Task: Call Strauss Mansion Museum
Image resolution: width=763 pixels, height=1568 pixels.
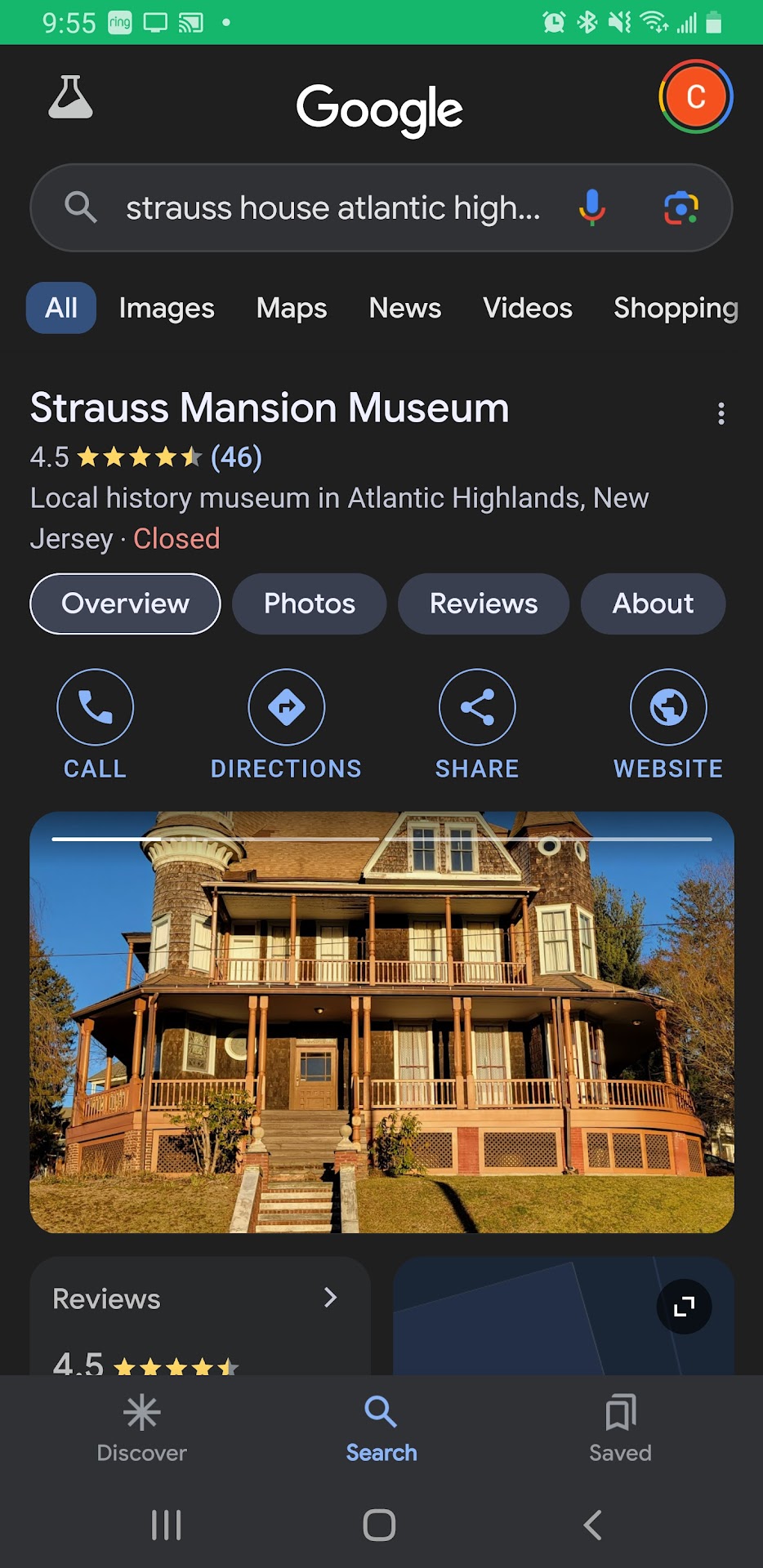Action: click(96, 707)
